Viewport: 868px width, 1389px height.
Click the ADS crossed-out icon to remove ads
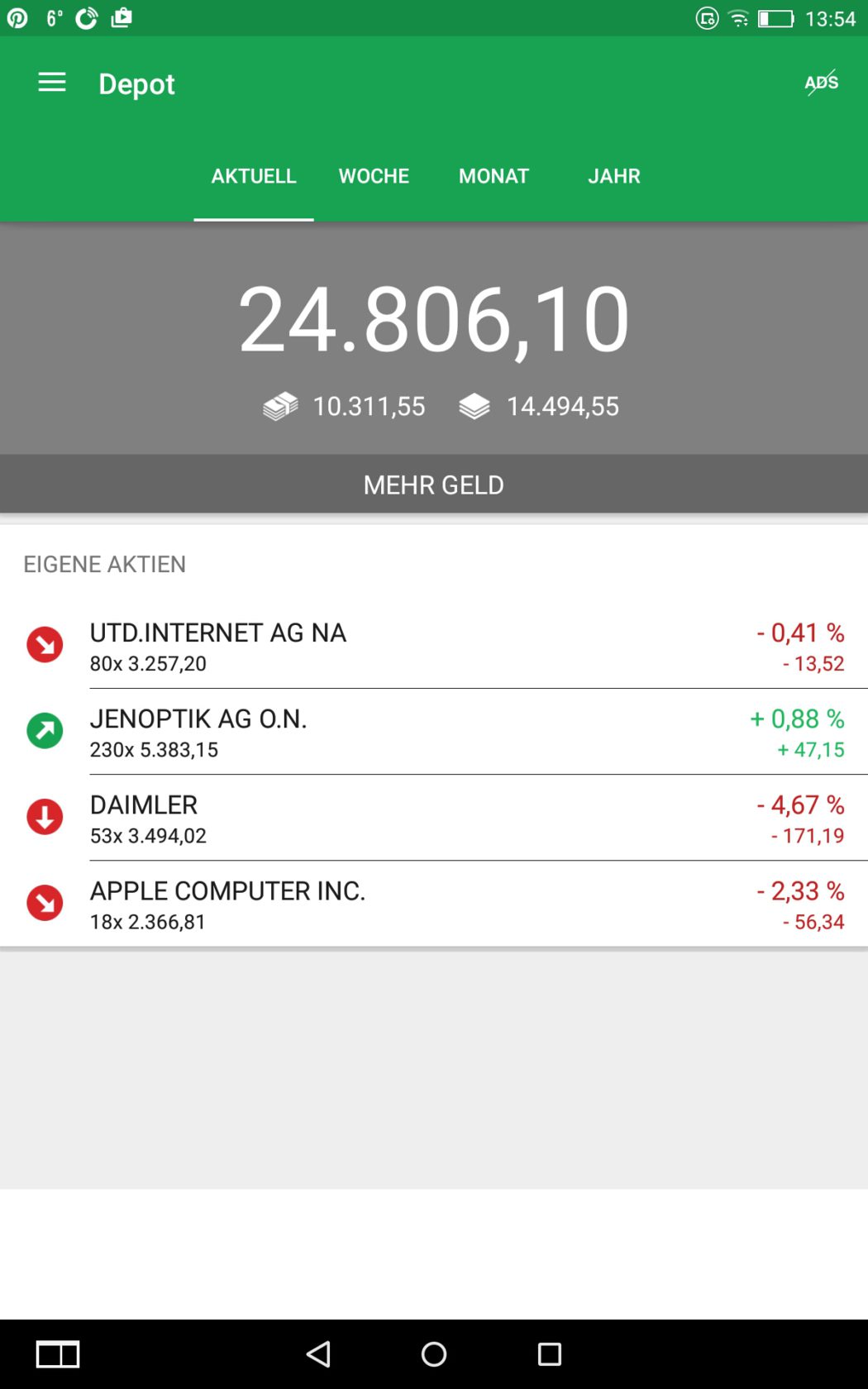pyautogui.click(x=820, y=82)
